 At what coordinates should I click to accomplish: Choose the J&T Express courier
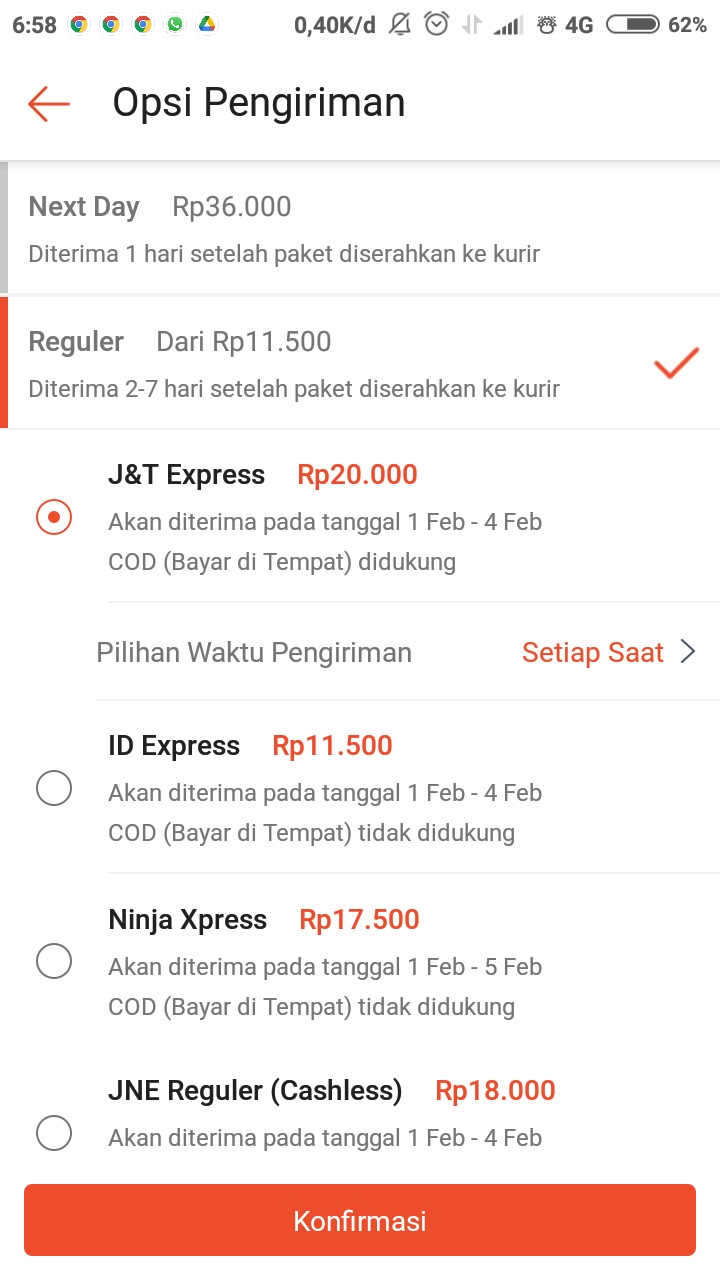click(x=54, y=517)
